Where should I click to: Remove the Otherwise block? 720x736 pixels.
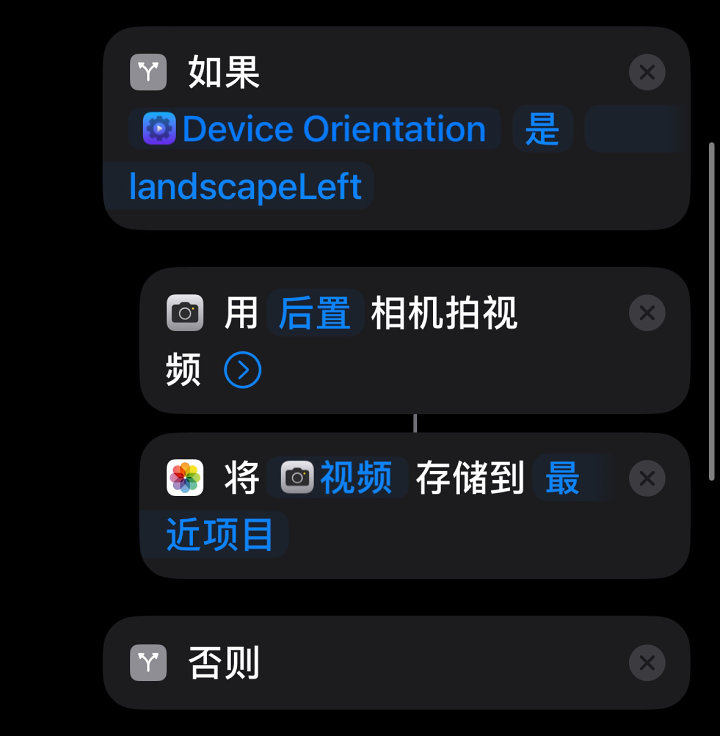point(646,663)
